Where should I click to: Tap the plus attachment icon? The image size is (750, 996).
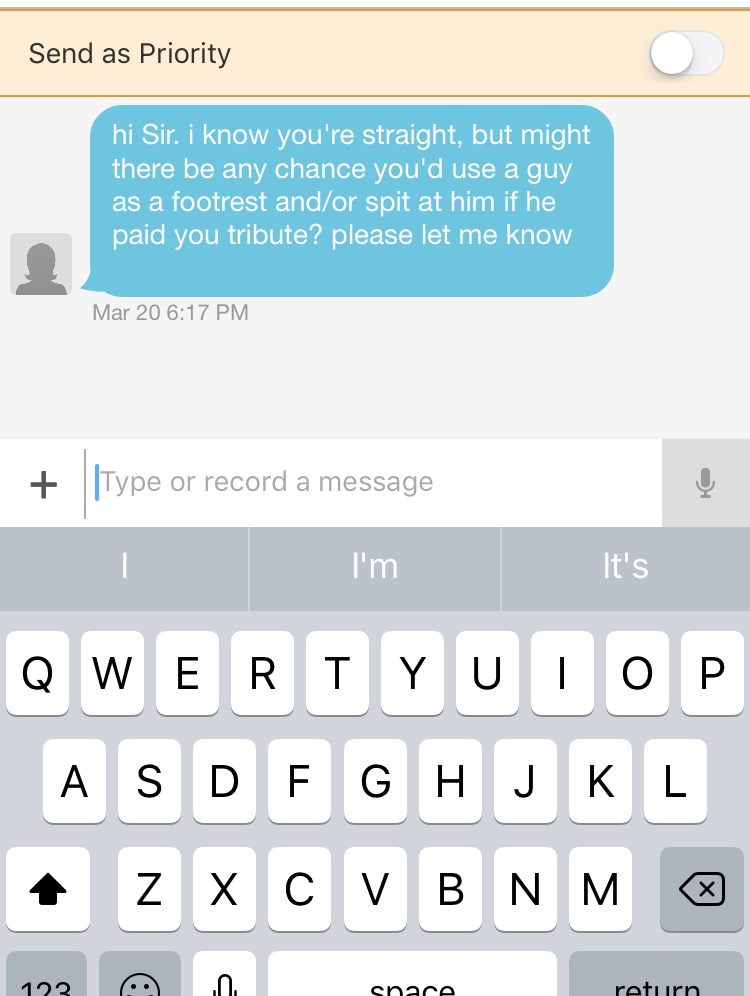43,485
